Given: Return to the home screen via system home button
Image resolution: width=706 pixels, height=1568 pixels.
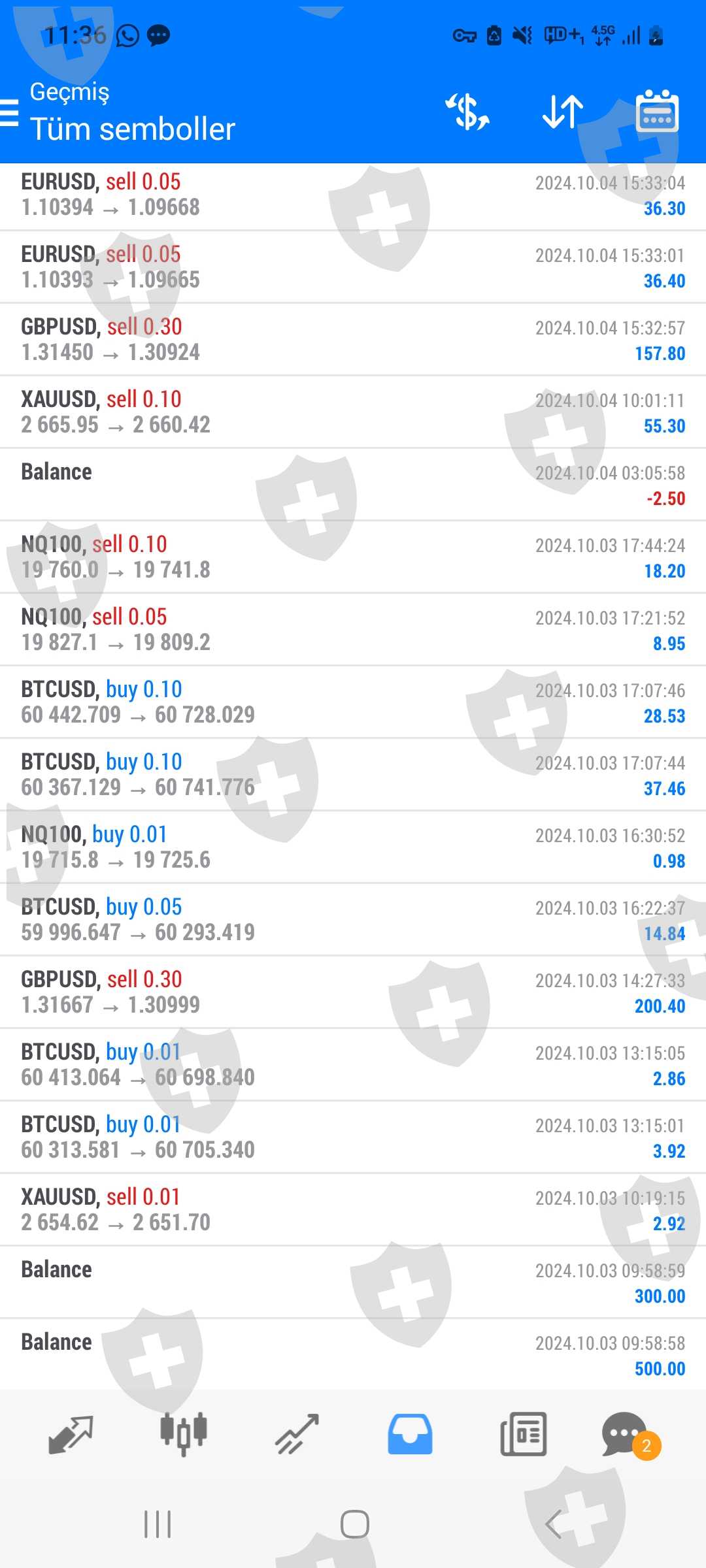Looking at the screenshot, I should [x=354, y=1525].
